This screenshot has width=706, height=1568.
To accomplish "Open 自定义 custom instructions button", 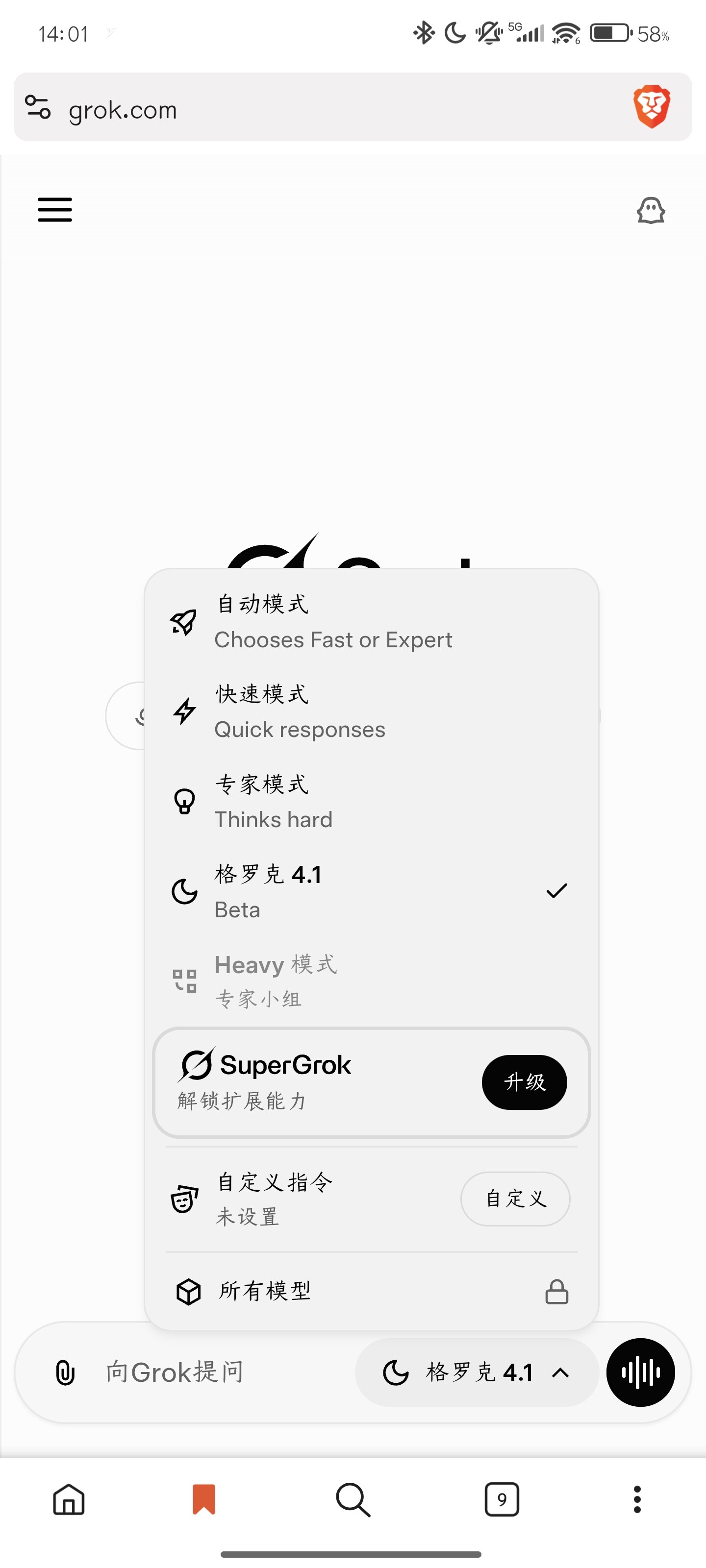I will coord(515,1199).
